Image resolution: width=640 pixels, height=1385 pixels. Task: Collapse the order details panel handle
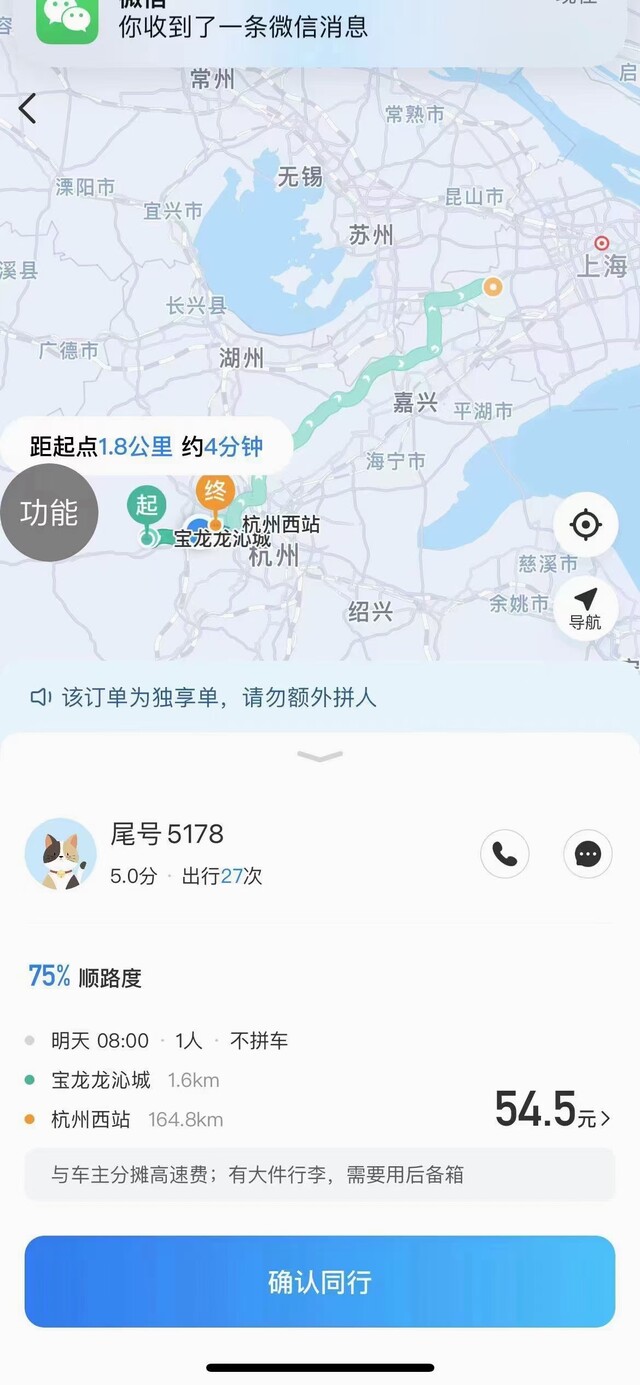point(320,757)
